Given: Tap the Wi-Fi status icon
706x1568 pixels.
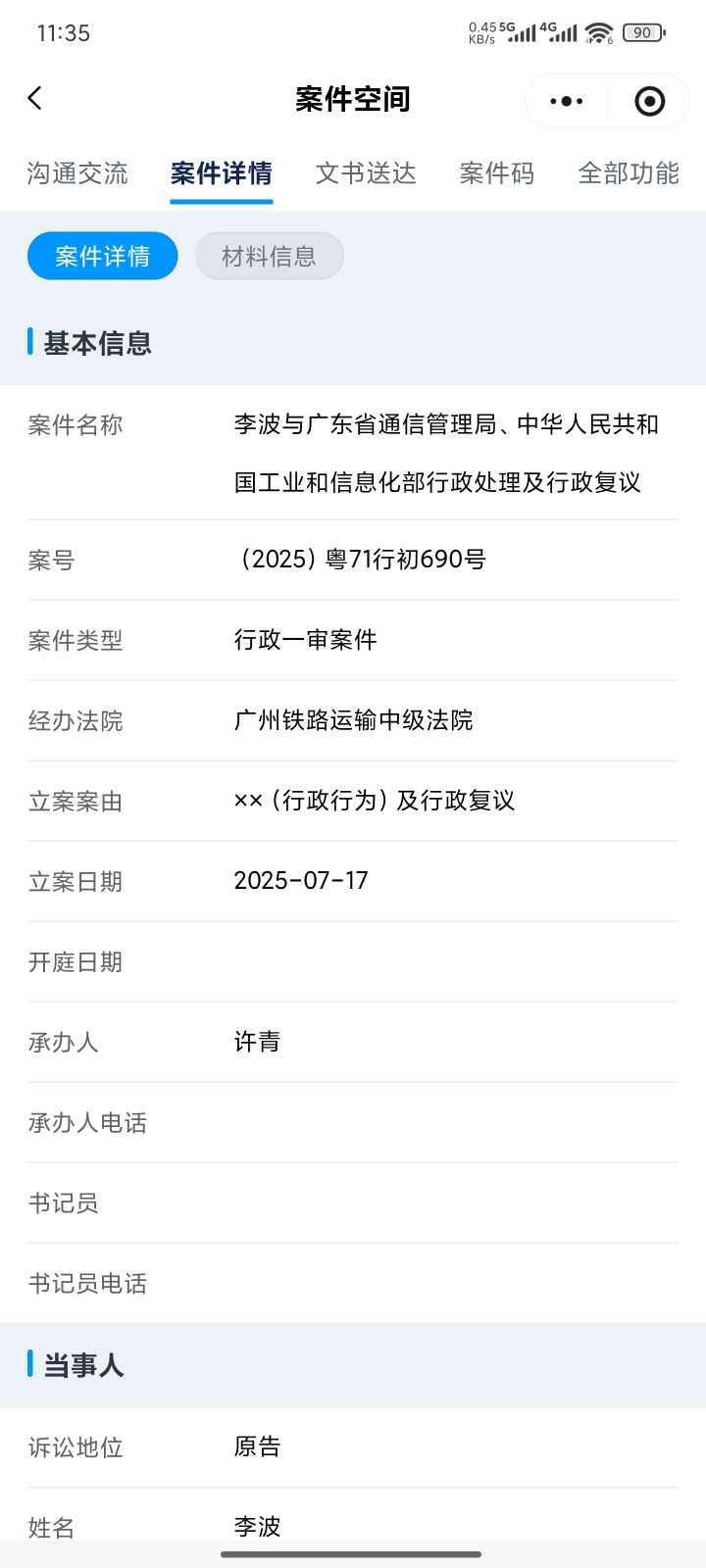Looking at the screenshot, I should click(600, 32).
